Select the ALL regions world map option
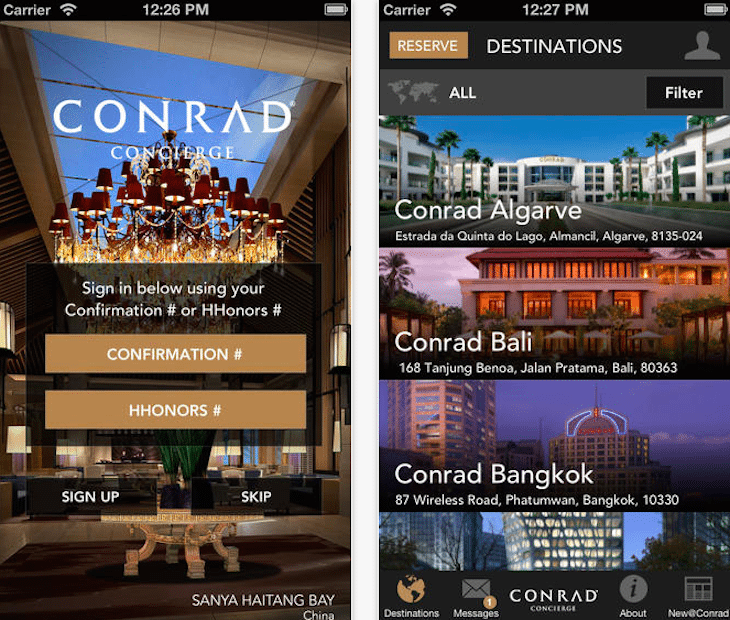The height and width of the screenshot is (620, 730). pyautogui.click(x=432, y=93)
